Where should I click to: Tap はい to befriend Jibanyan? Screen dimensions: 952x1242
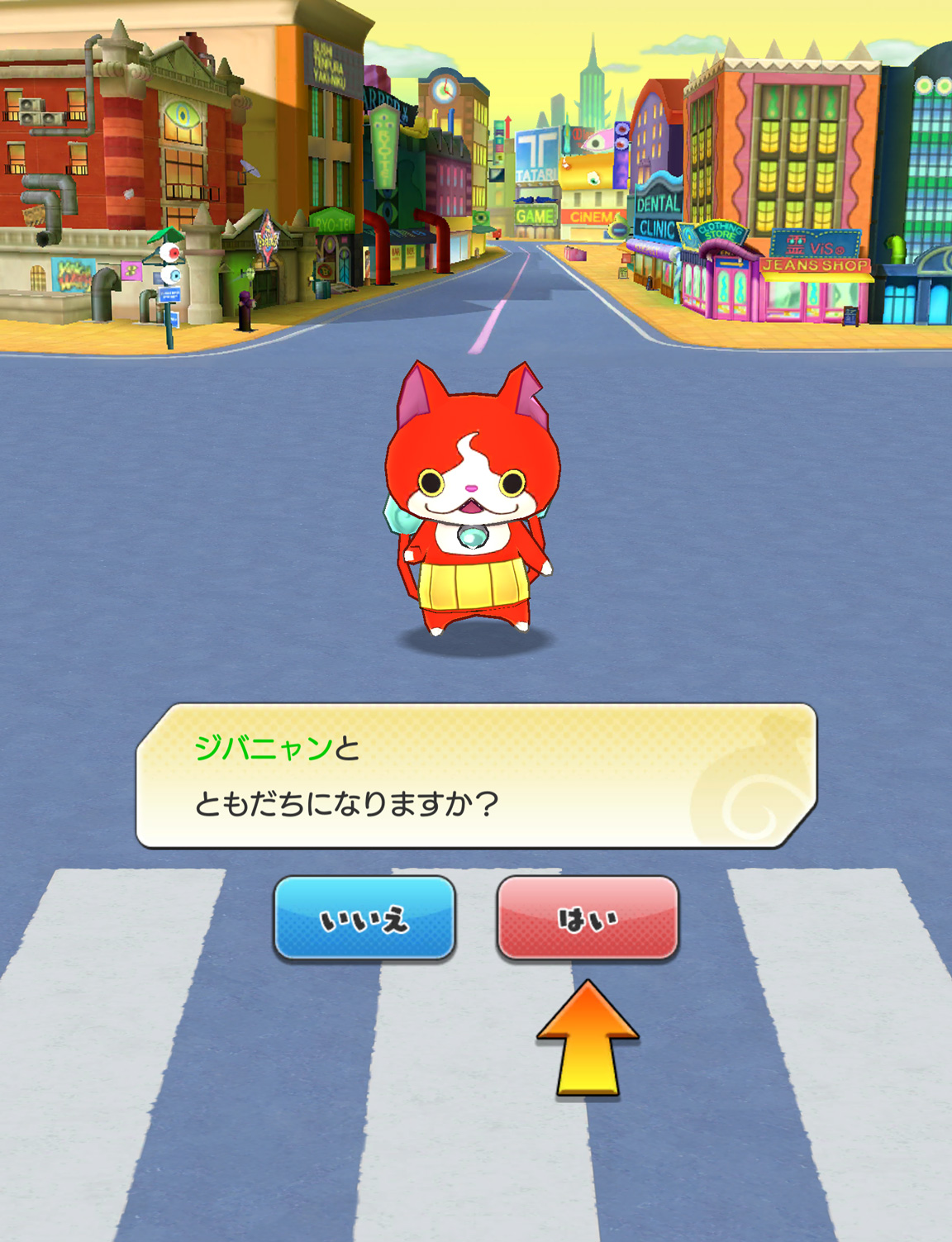coord(588,918)
